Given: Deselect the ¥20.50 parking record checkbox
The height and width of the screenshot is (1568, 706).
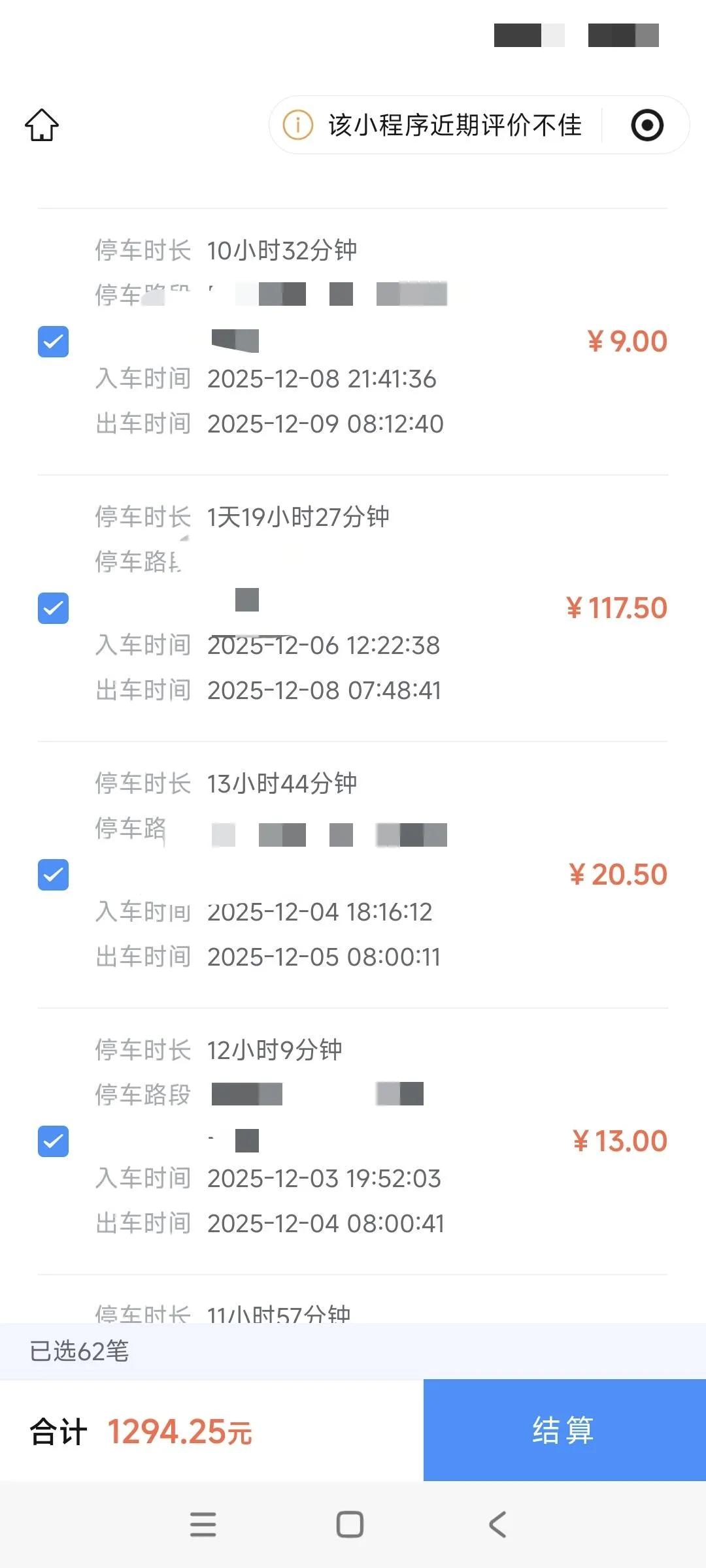Looking at the screenshot, I should (x=54, y=874).
